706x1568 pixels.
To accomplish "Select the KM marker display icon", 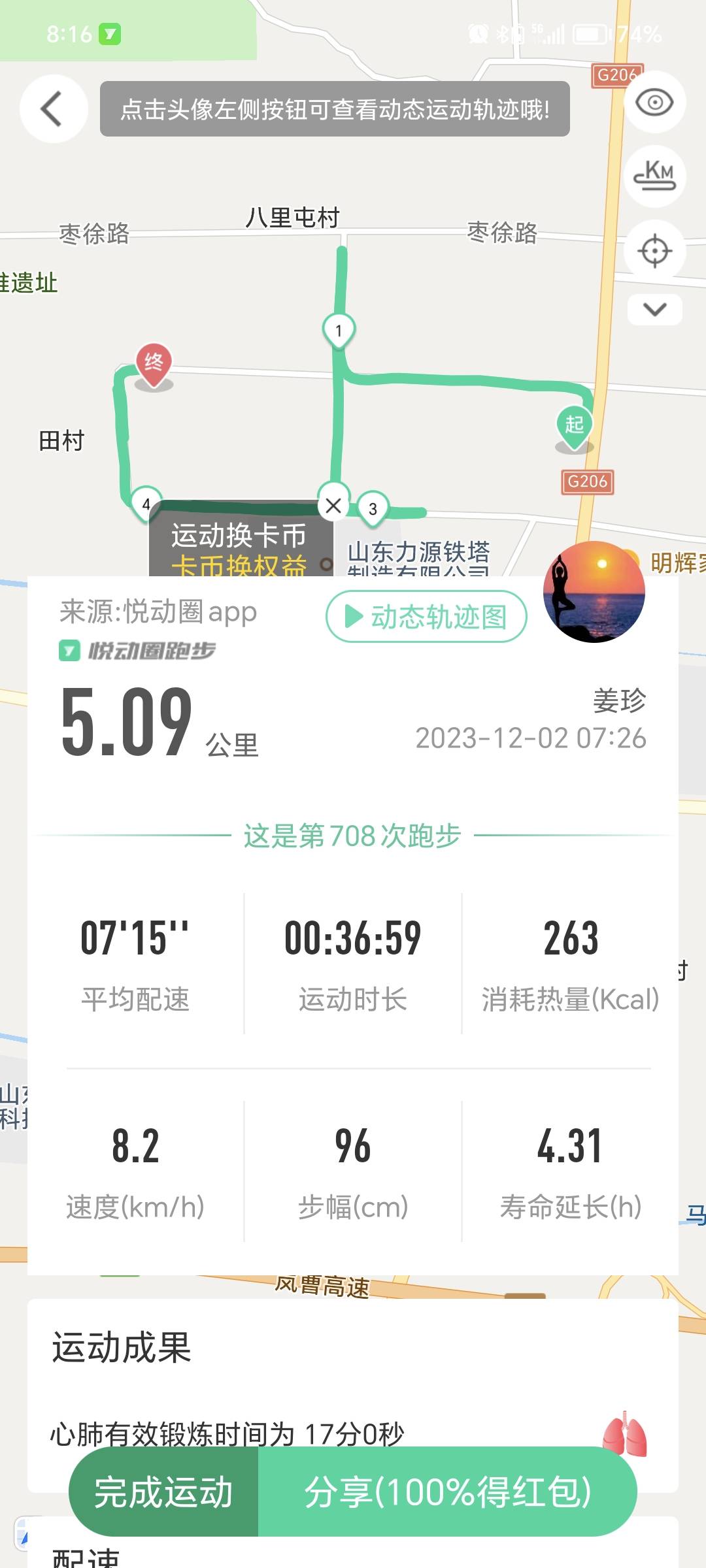I will pos(654,176).
